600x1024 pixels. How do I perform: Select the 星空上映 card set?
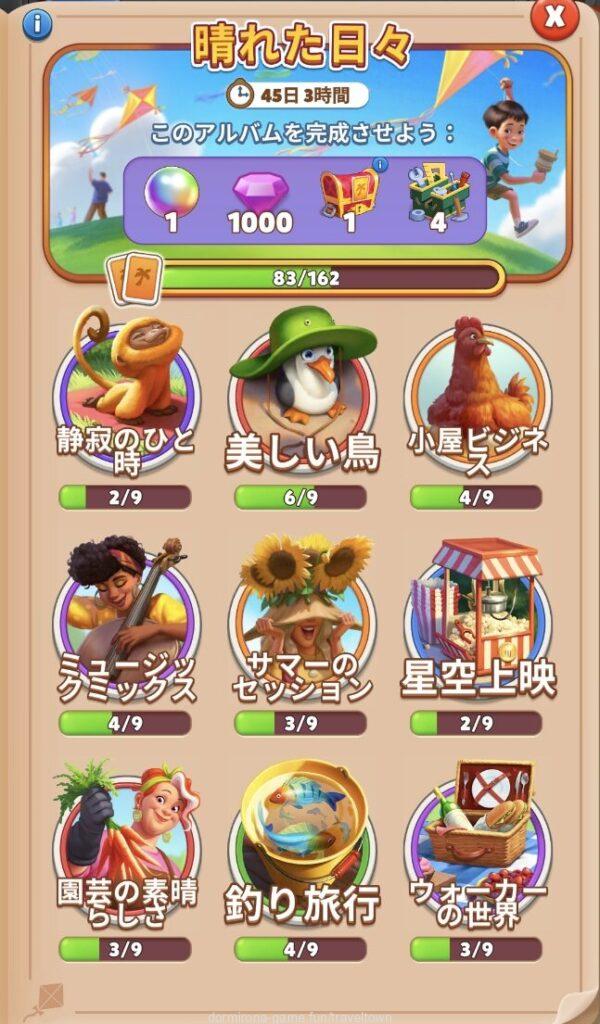(477, 620)
